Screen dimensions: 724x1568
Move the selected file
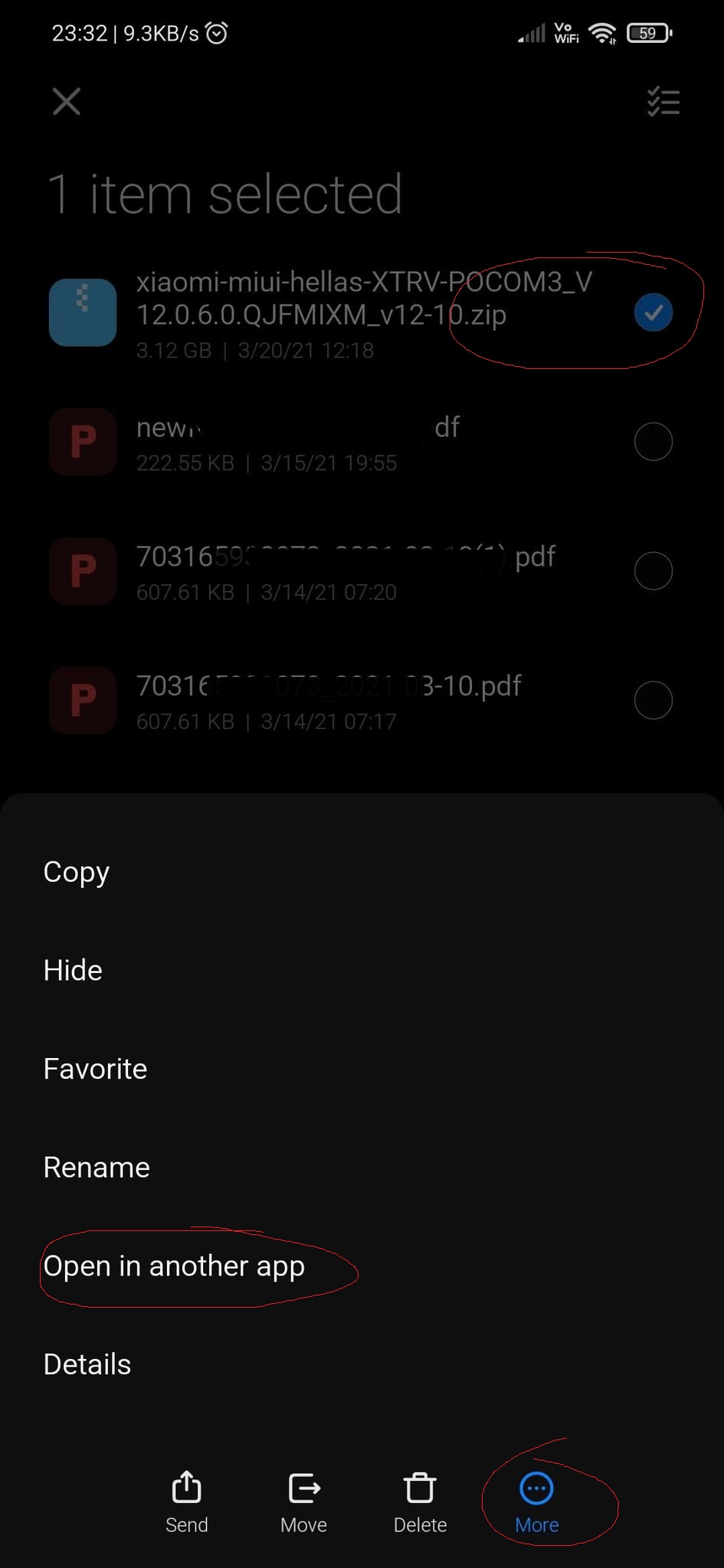click(x=304, y=1501)
